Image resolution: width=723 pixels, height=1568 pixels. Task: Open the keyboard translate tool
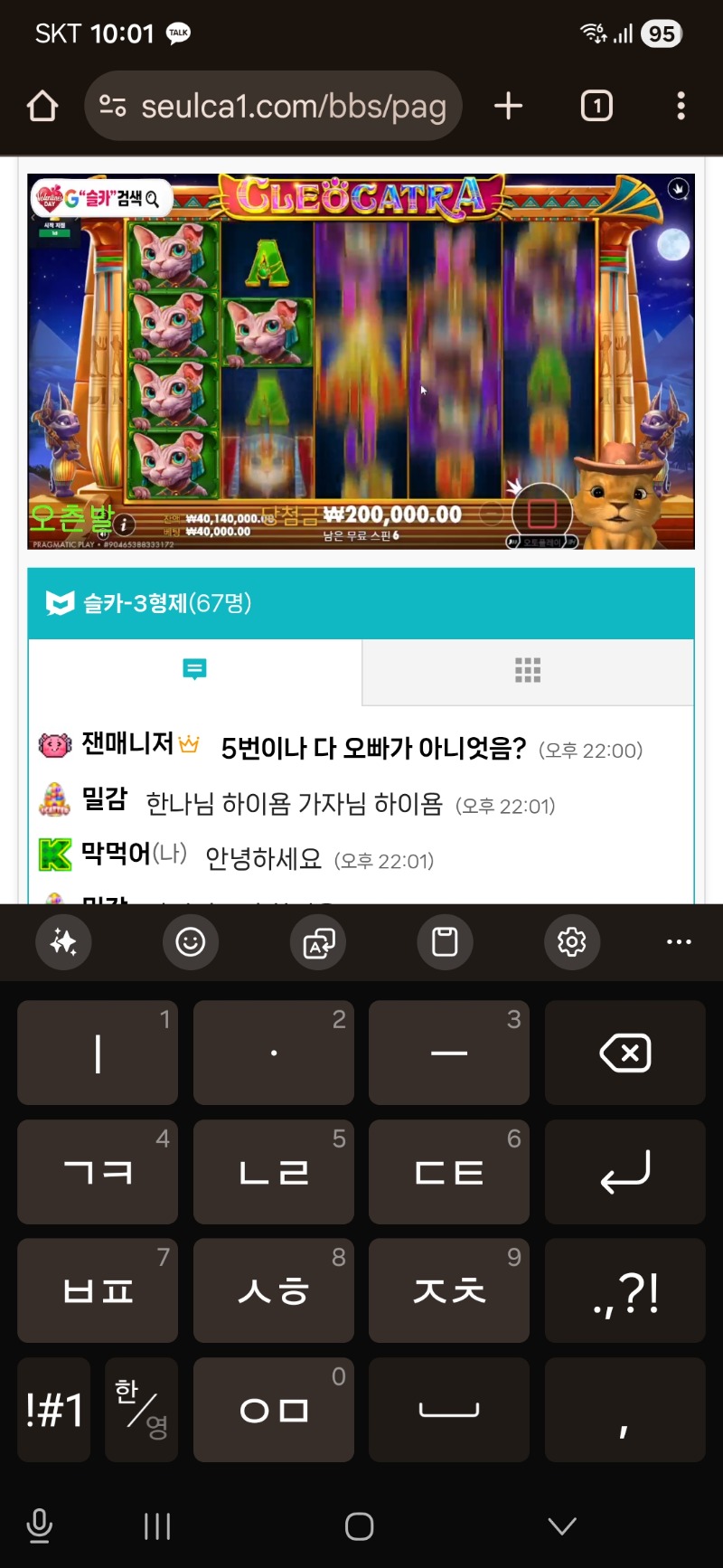318,942
